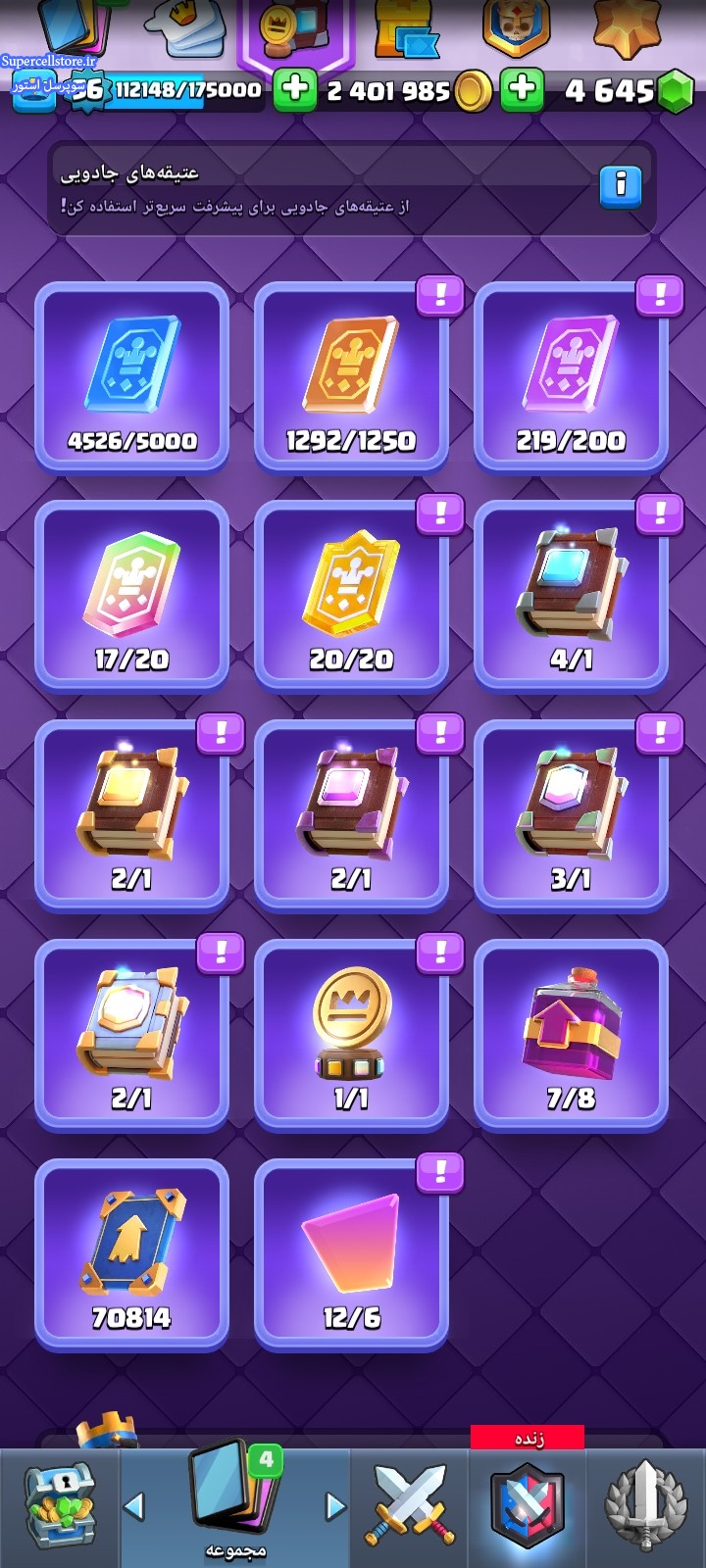Select the orange wild card 1292/1250

[351, 377]
